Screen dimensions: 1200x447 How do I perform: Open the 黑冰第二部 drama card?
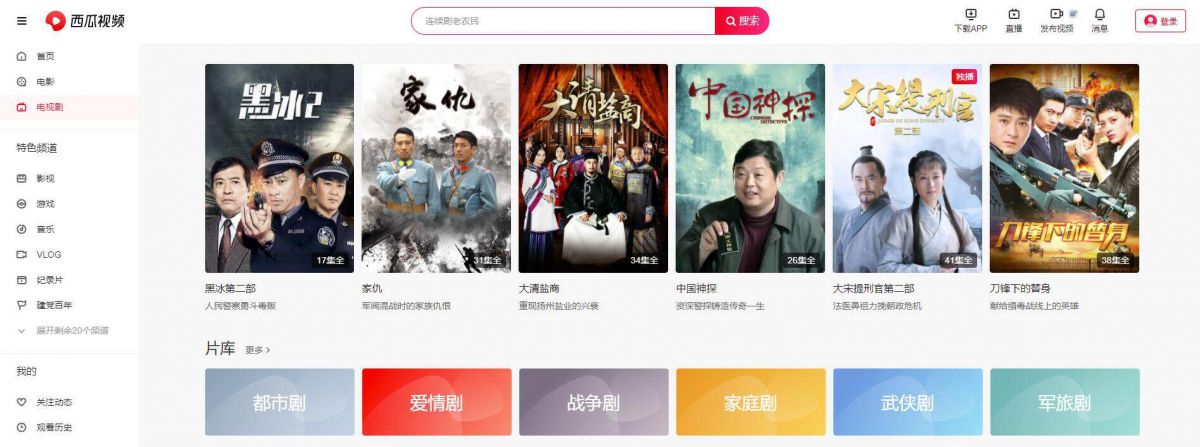coord(279,168)
